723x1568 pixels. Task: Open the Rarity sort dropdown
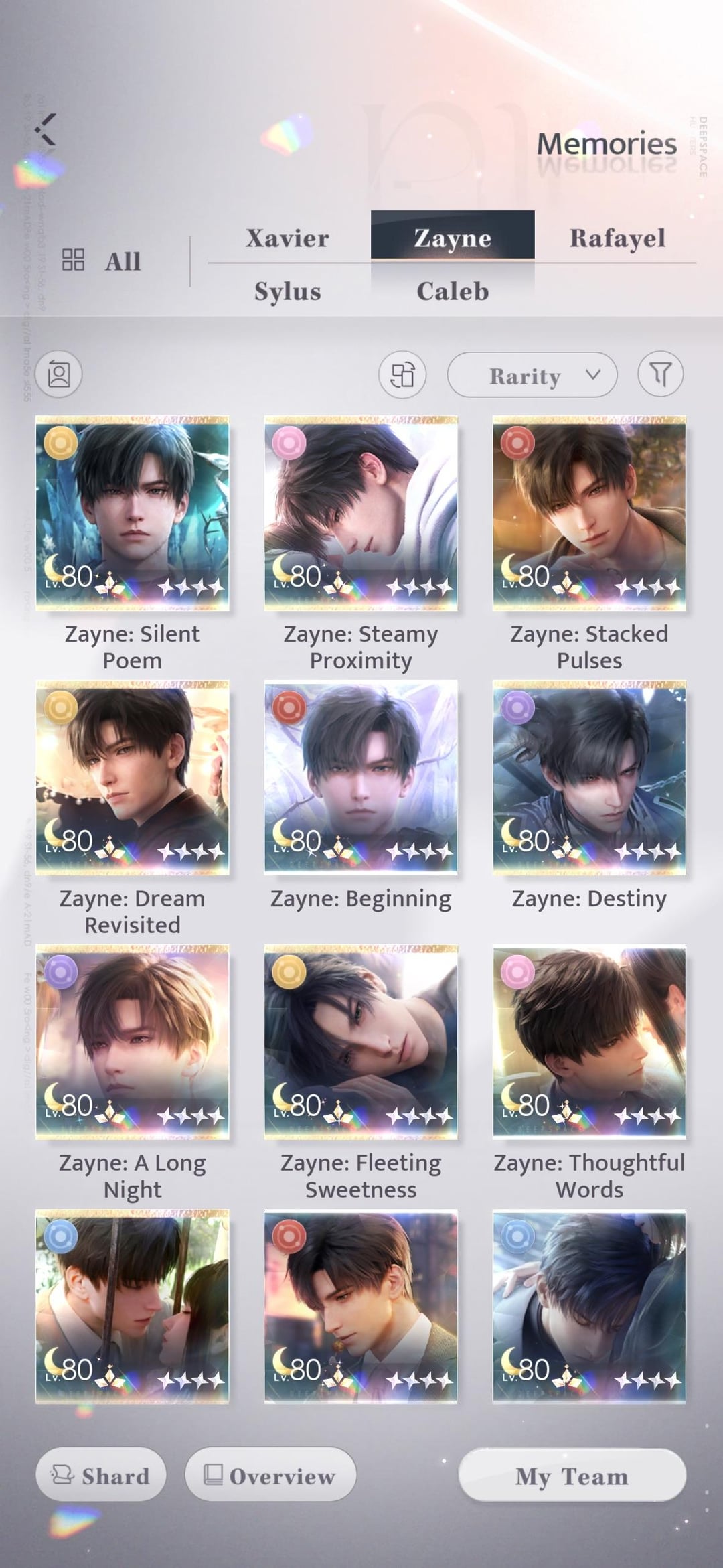(532, 376)
